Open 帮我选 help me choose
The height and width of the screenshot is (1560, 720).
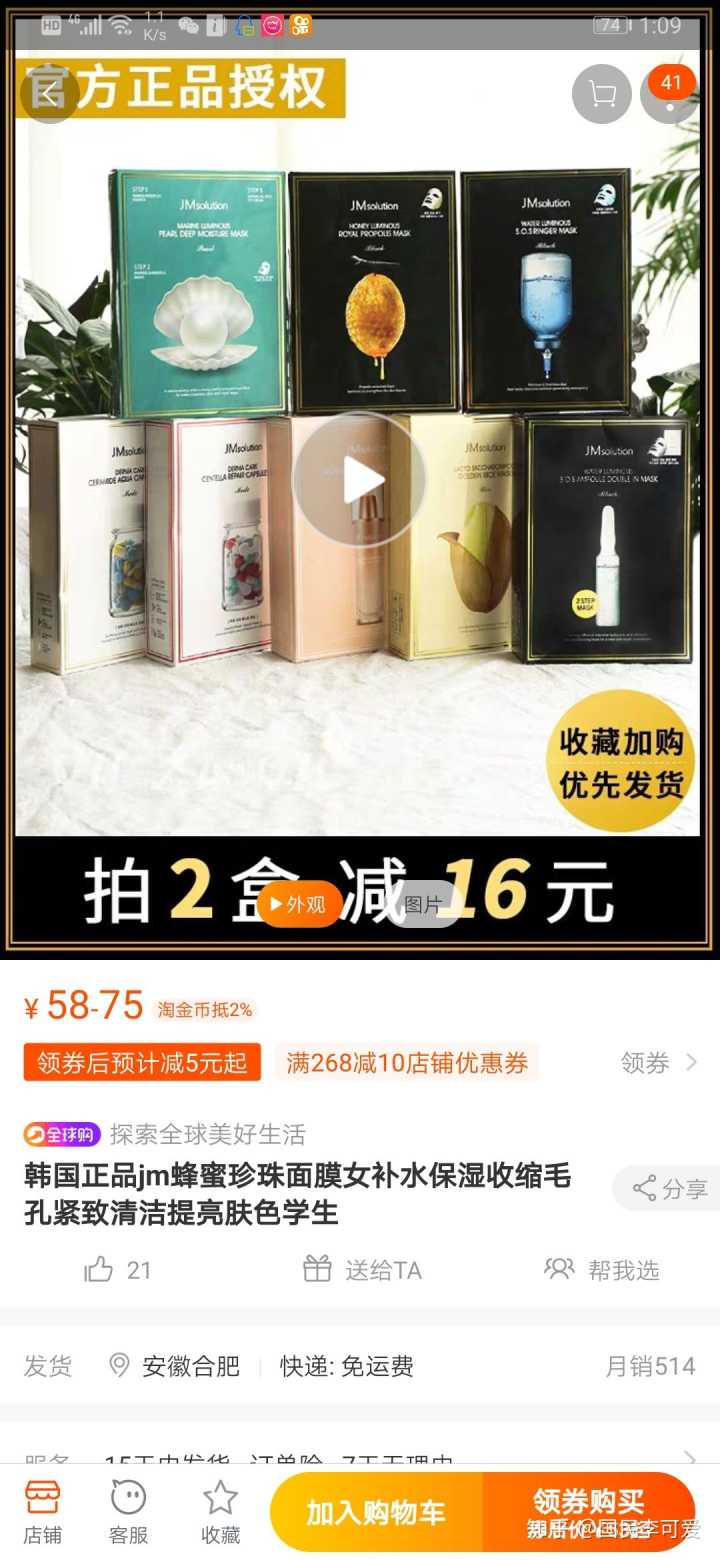click(602, 1270)
